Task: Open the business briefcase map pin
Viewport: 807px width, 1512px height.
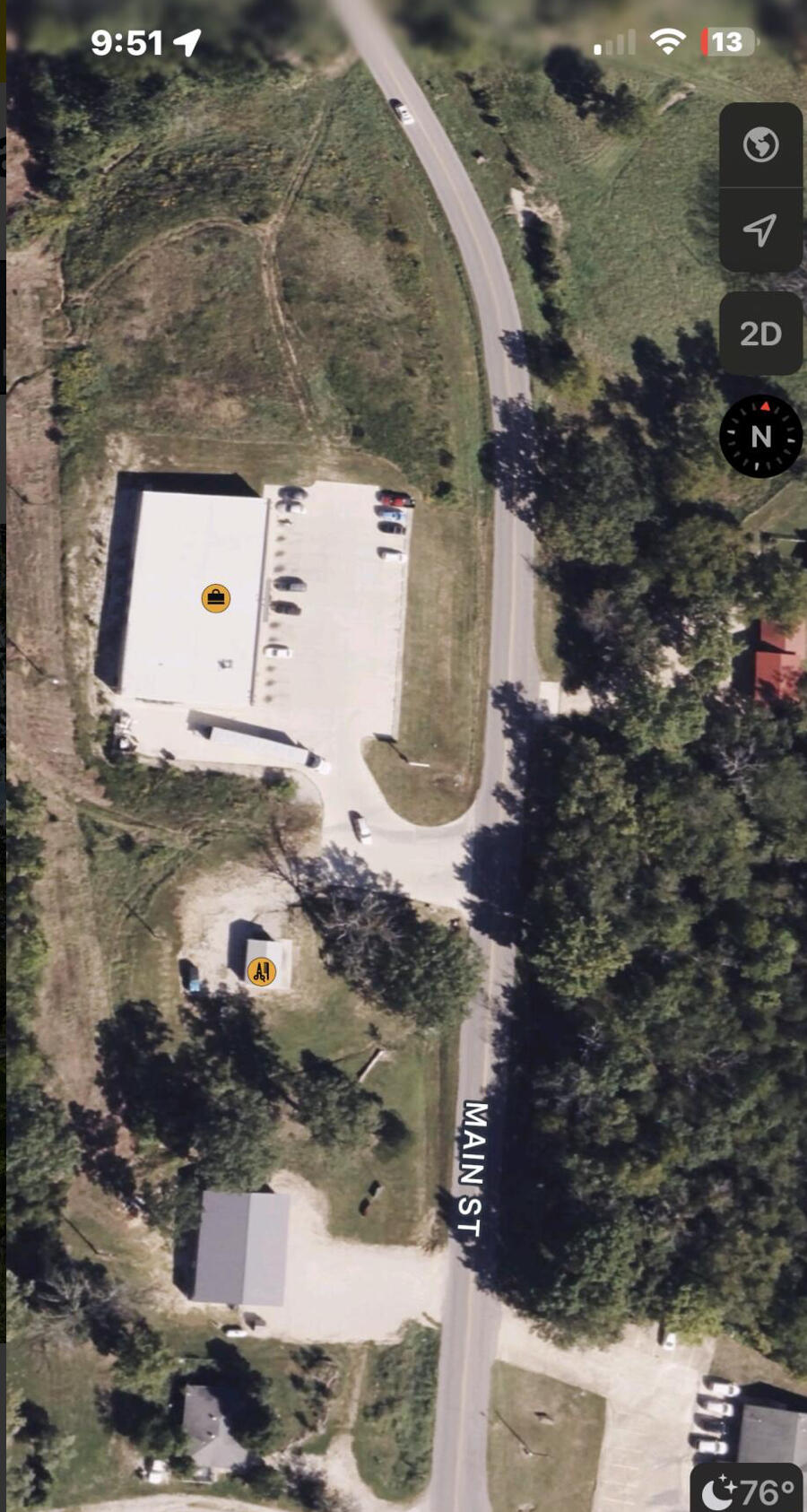Action: coord(216,598)
